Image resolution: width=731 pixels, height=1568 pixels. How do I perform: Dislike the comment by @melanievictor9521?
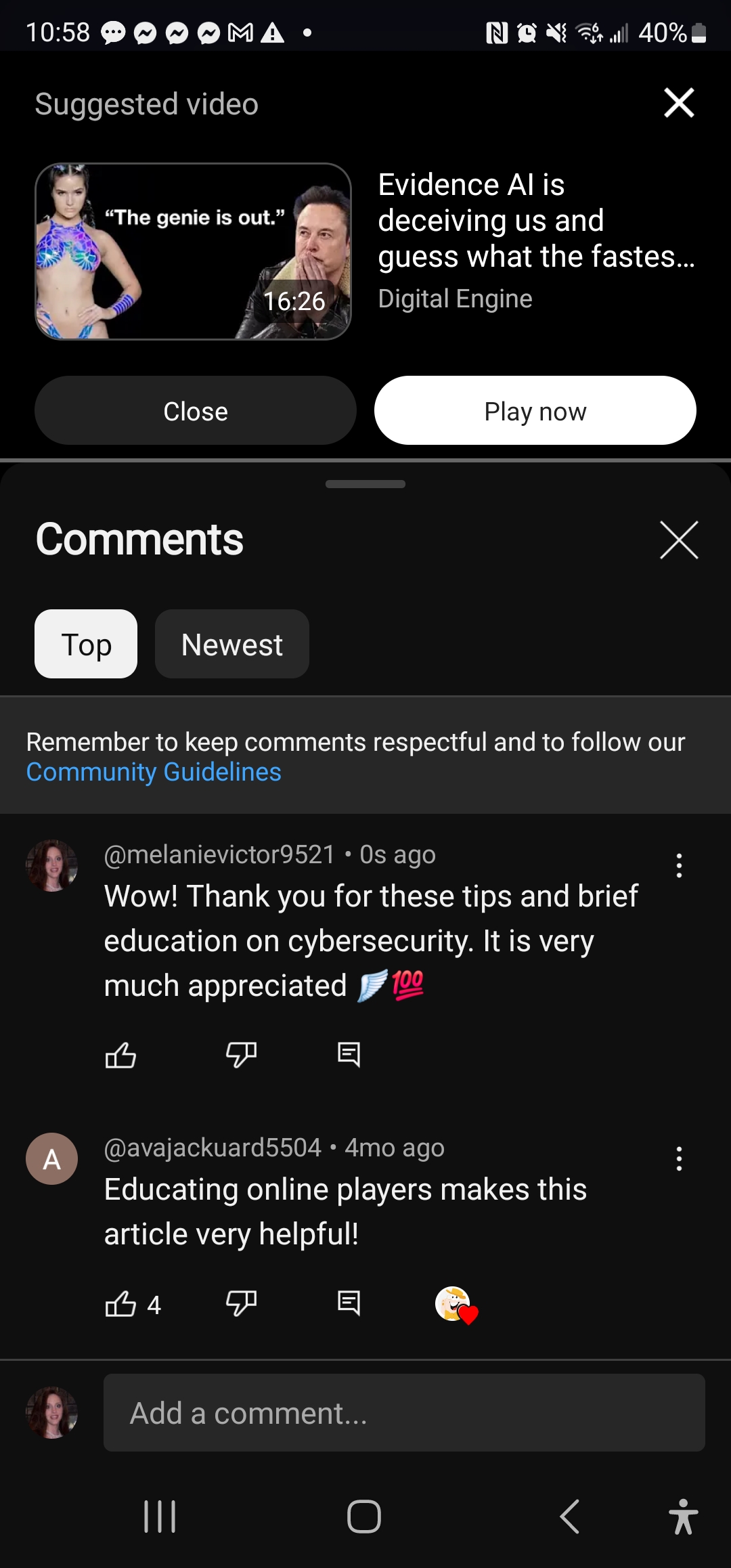click(x=241, y=1055)
